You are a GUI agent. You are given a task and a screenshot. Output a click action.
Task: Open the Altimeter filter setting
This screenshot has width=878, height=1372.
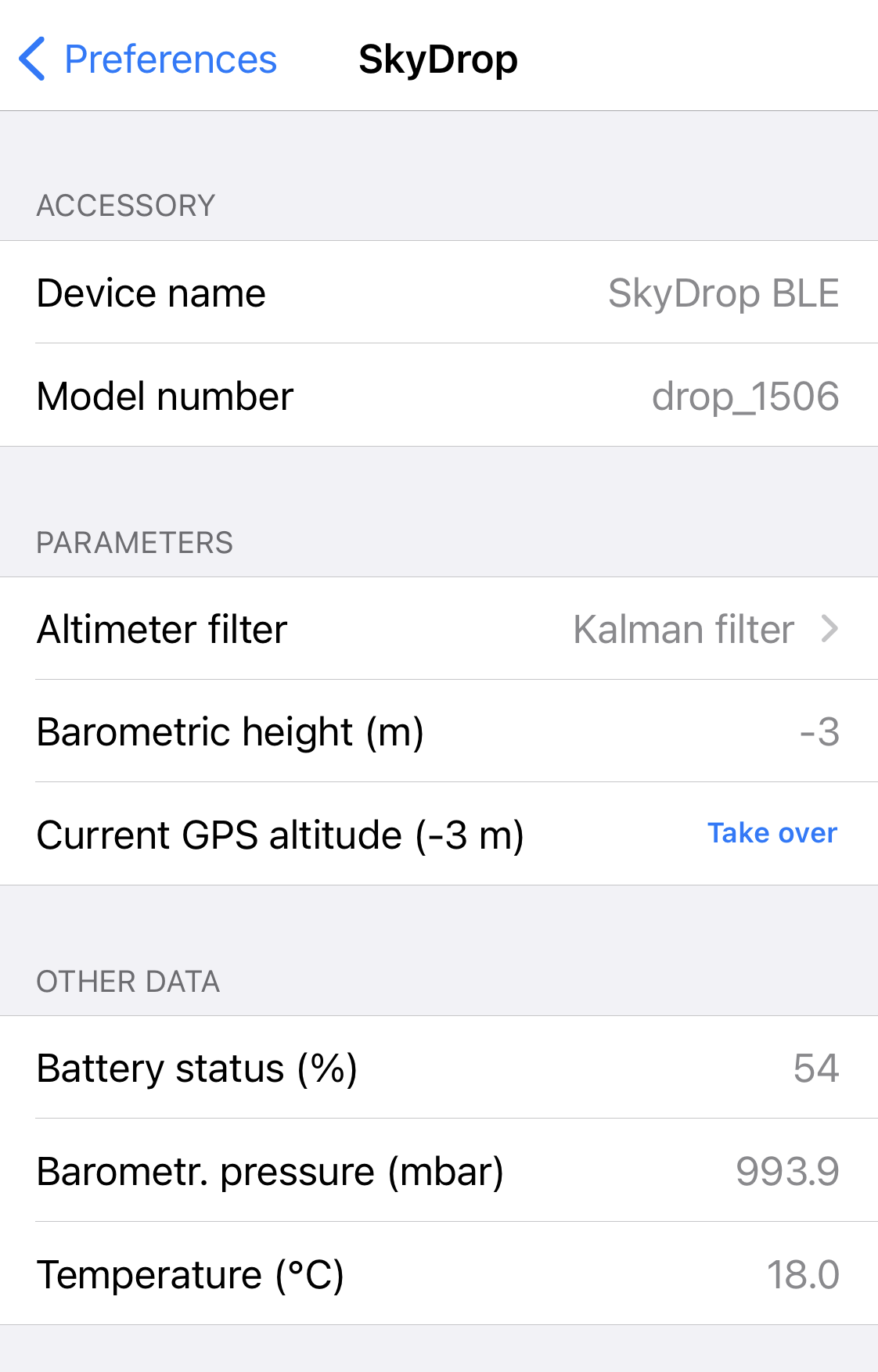(438, 629)
